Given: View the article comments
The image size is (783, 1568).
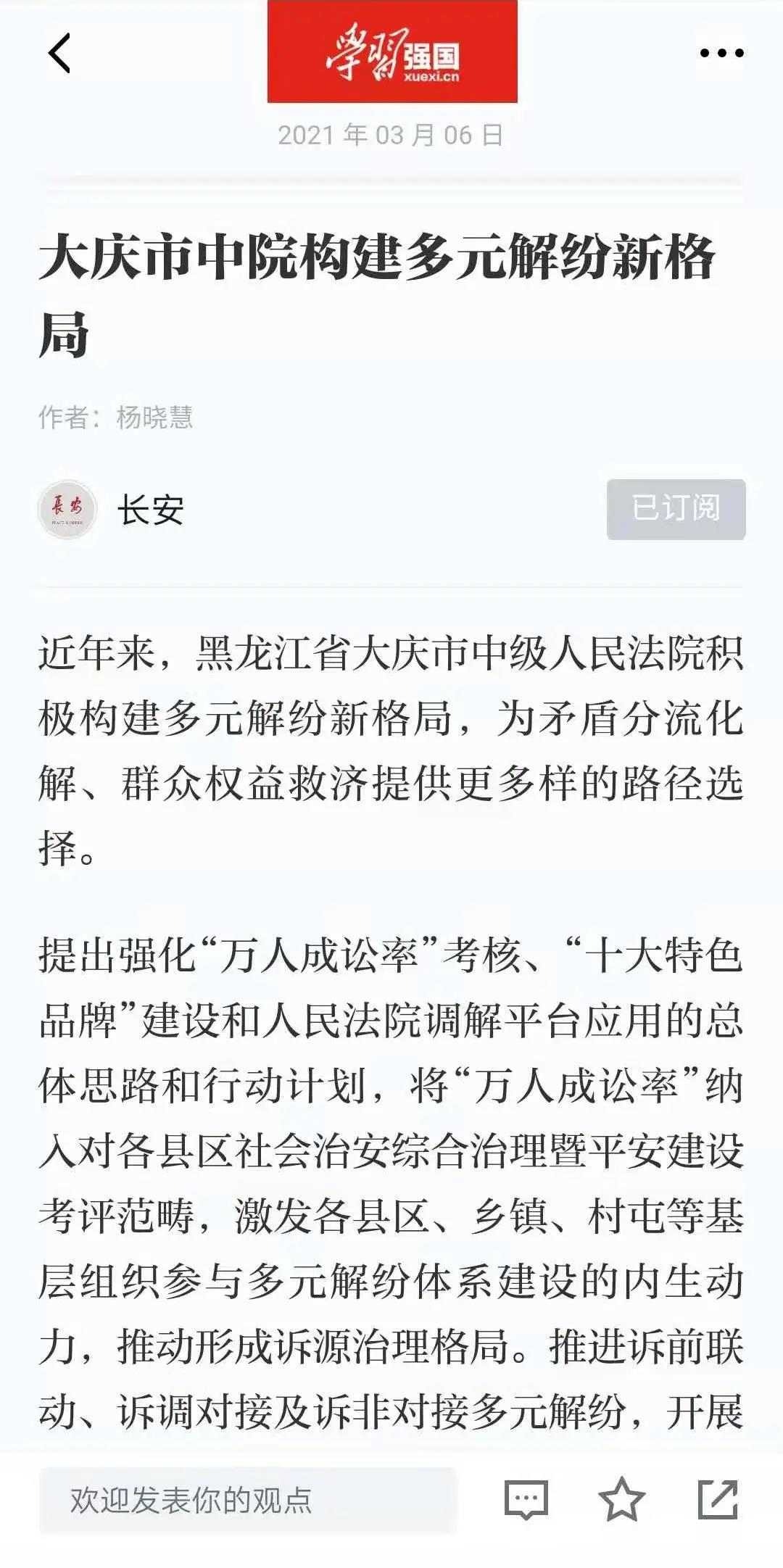Looking at the screenshot, I should click(526, 1500).
